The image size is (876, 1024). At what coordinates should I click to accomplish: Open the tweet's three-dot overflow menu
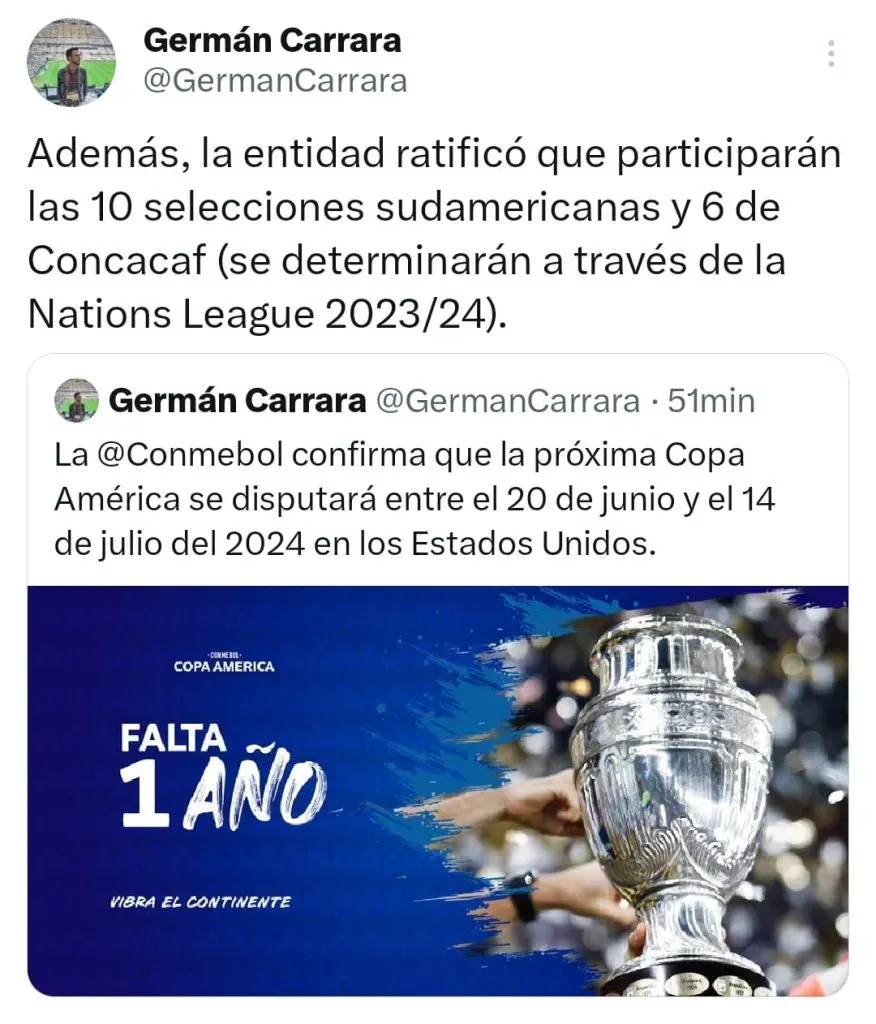[831, 54]
